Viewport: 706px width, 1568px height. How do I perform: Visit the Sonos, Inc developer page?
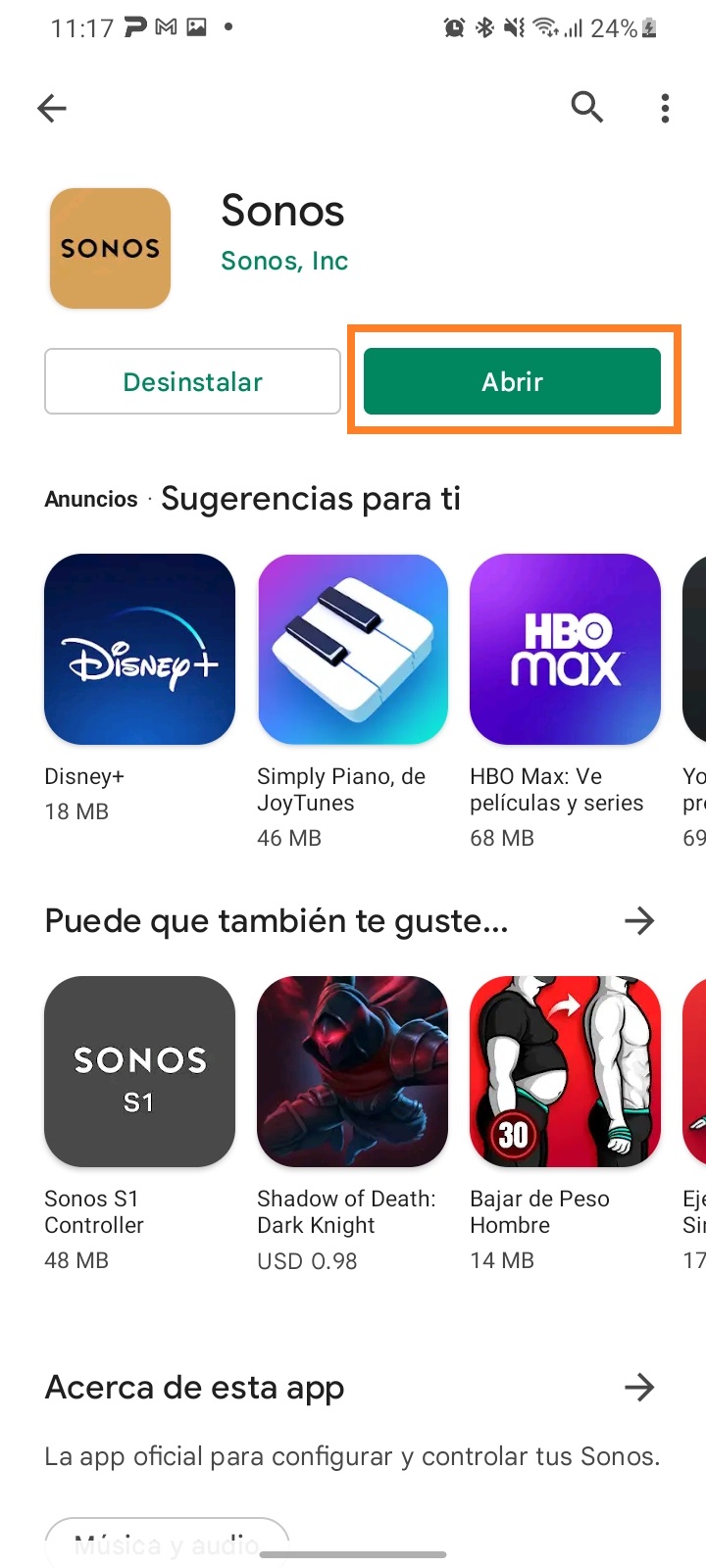coord(284,261)
